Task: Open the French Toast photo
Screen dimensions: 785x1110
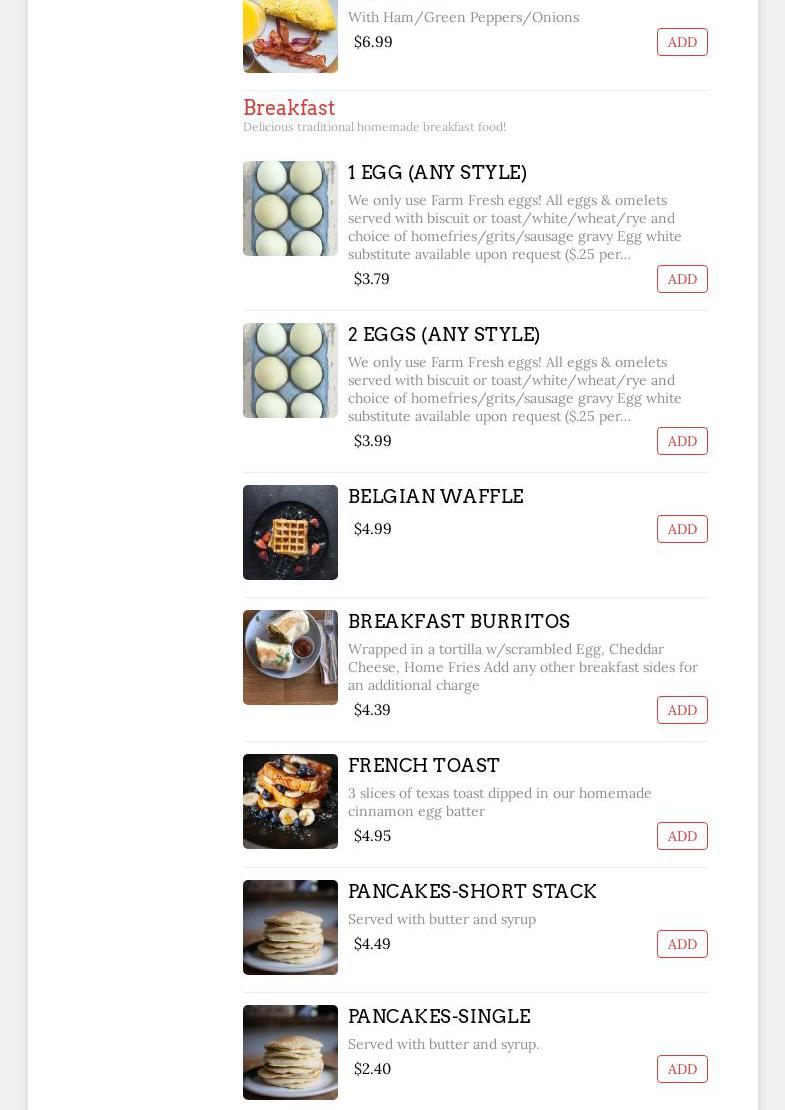Action: 290,802
